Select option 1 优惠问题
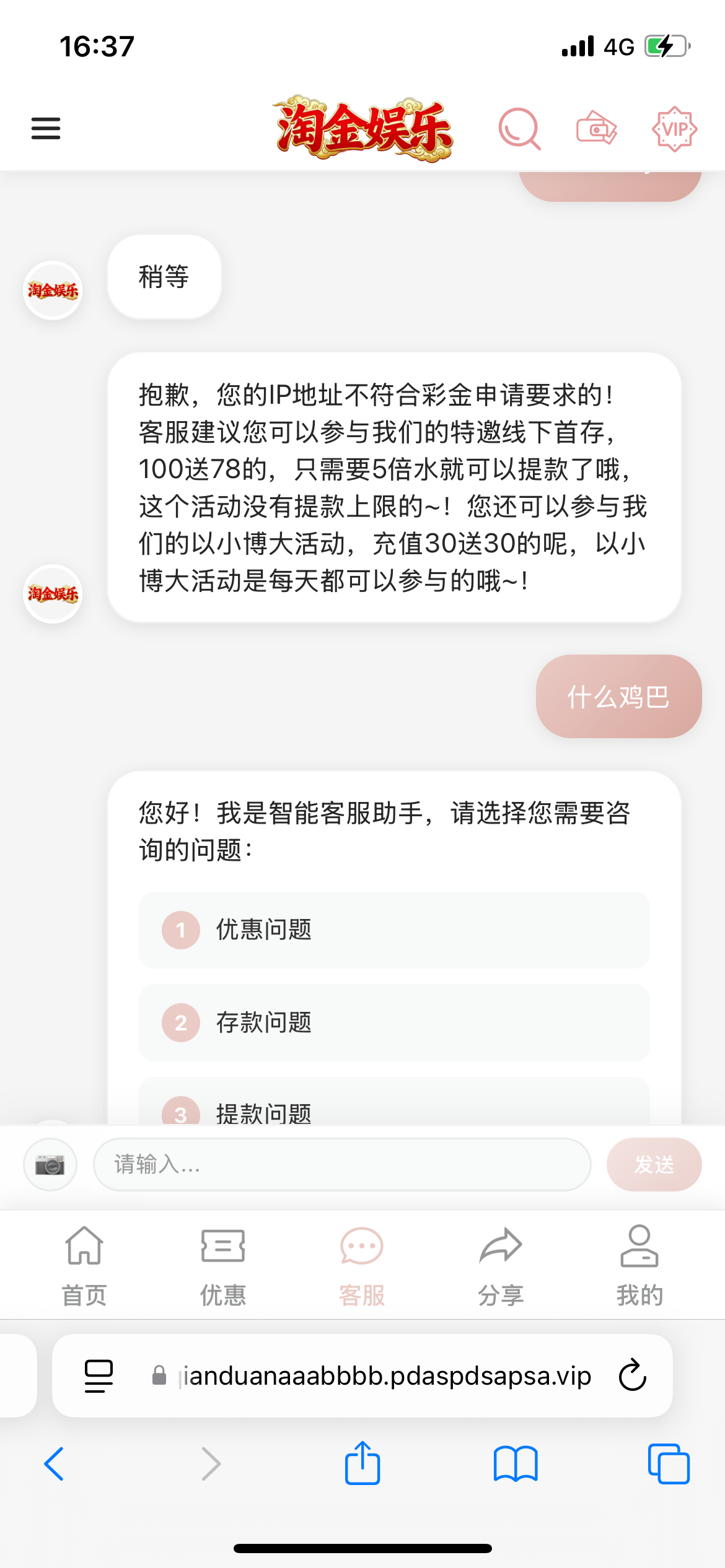 tap(394, 930)
